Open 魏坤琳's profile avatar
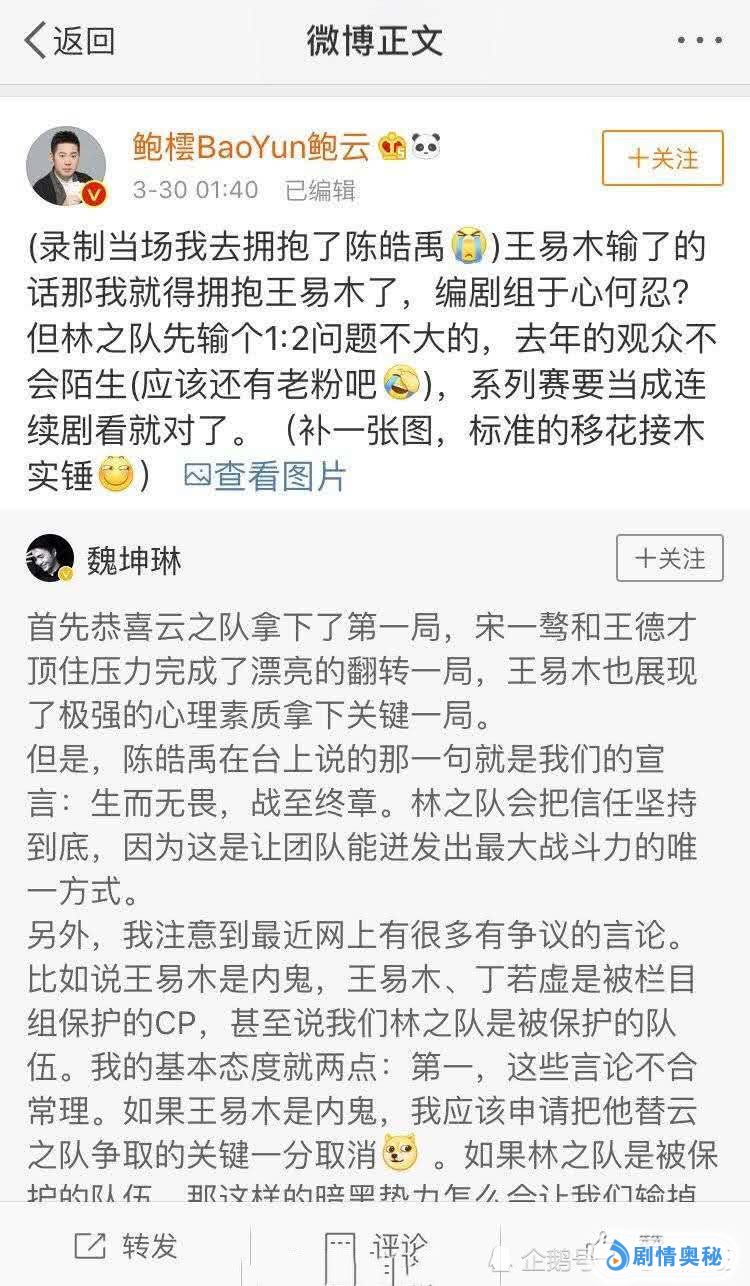 tap(50, 558)
